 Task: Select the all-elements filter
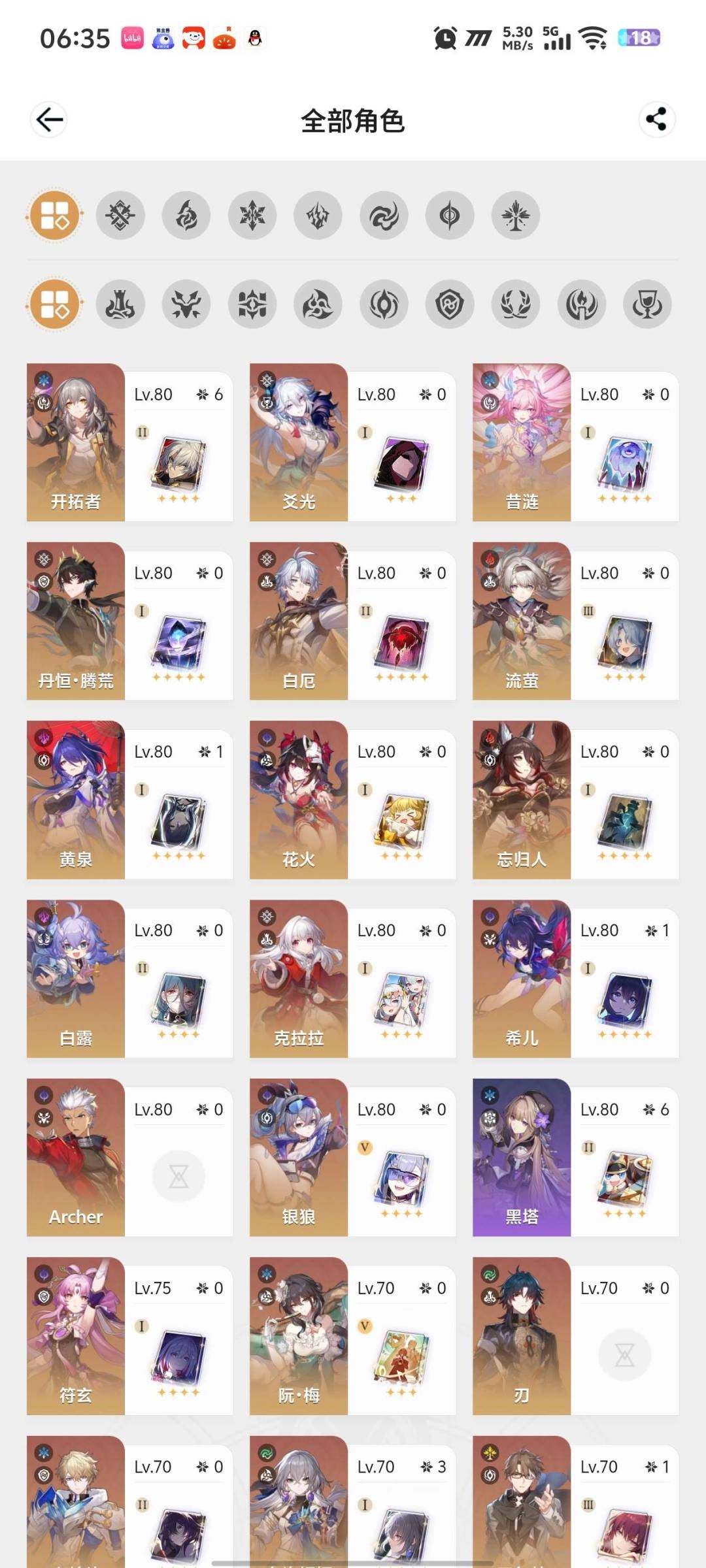click(x=55, y=216)
